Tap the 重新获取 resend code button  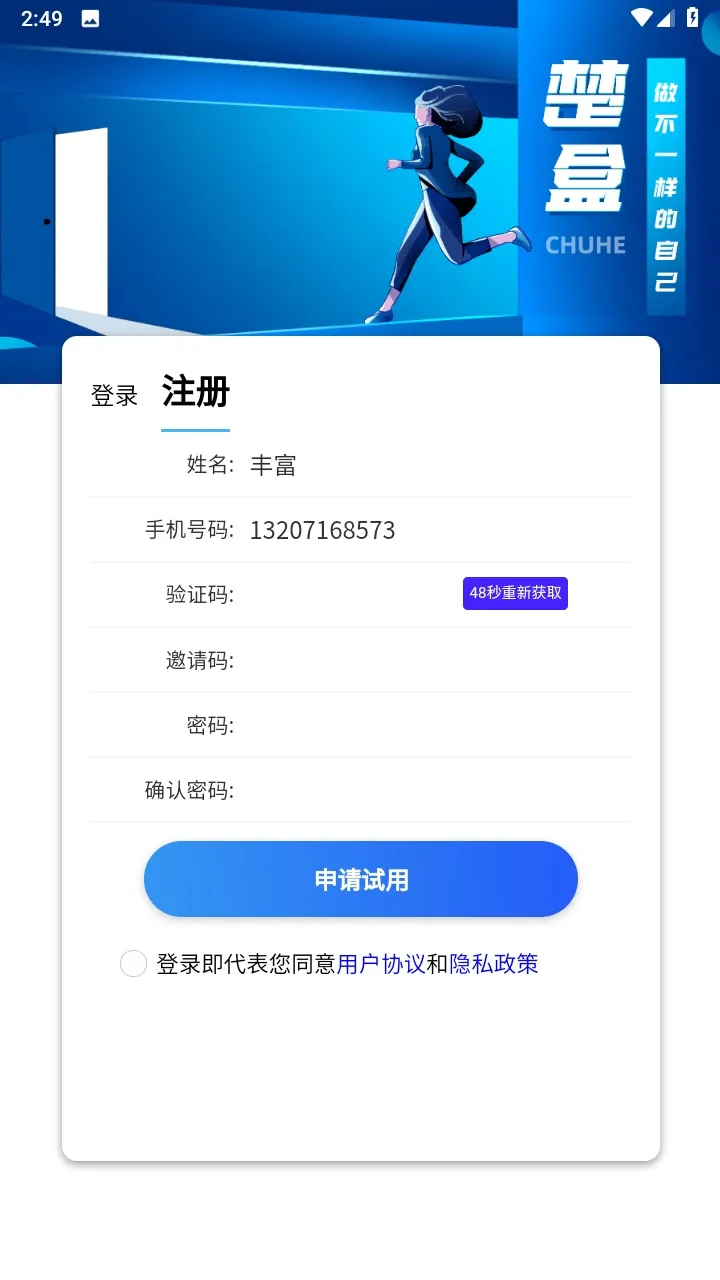515,593
